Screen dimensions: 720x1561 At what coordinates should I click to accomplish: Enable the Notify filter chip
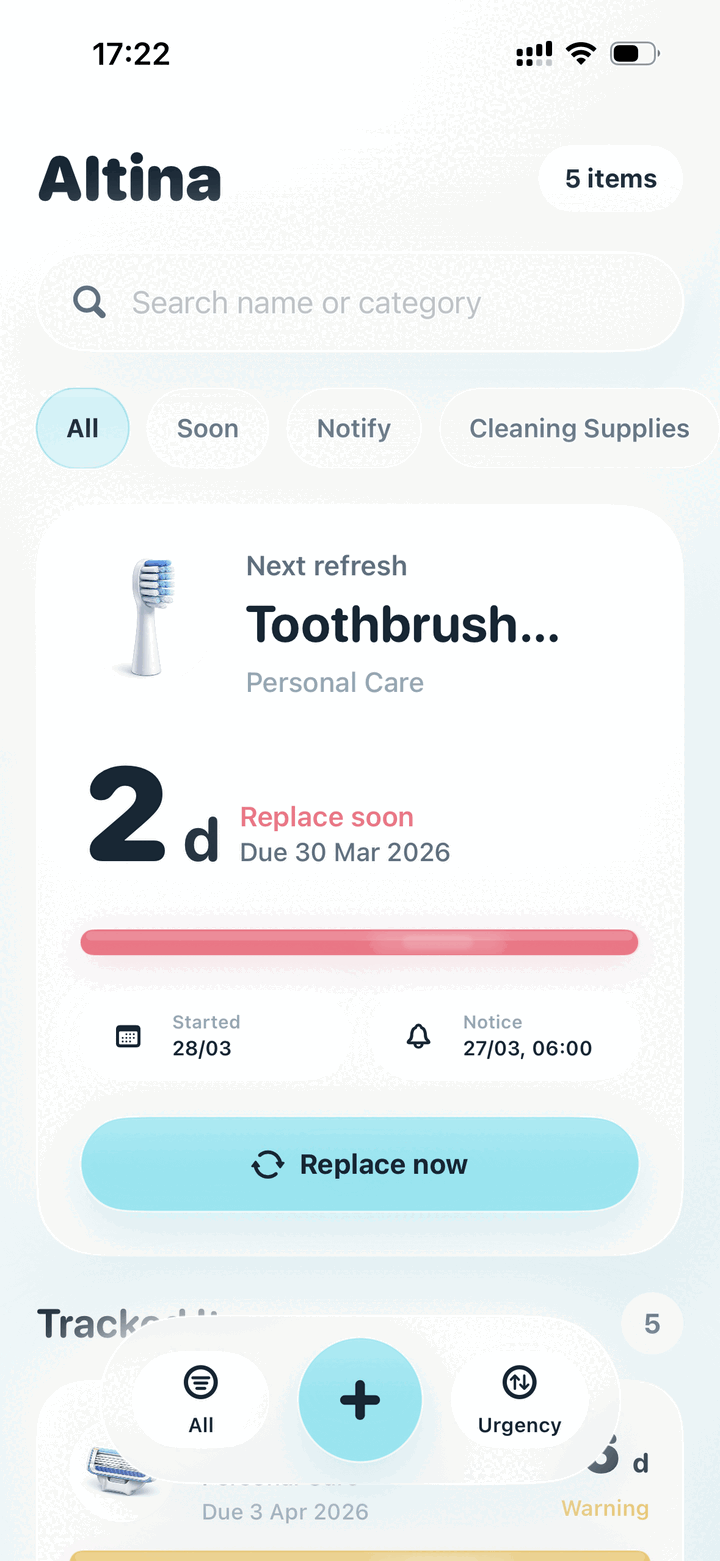tap(354, 428)
